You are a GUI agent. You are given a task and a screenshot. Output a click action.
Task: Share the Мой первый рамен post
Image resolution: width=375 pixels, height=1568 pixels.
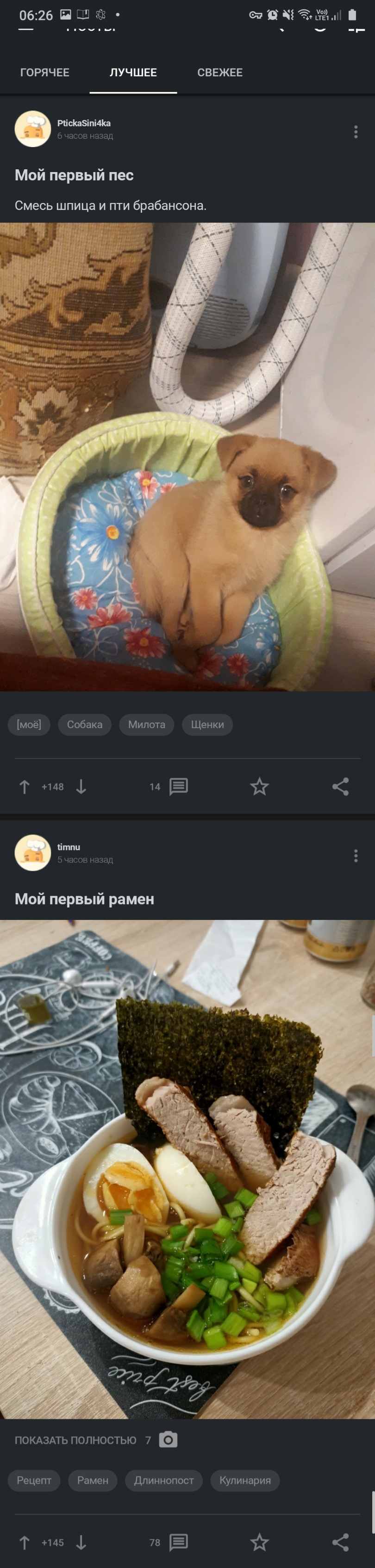pos(340,1543)
